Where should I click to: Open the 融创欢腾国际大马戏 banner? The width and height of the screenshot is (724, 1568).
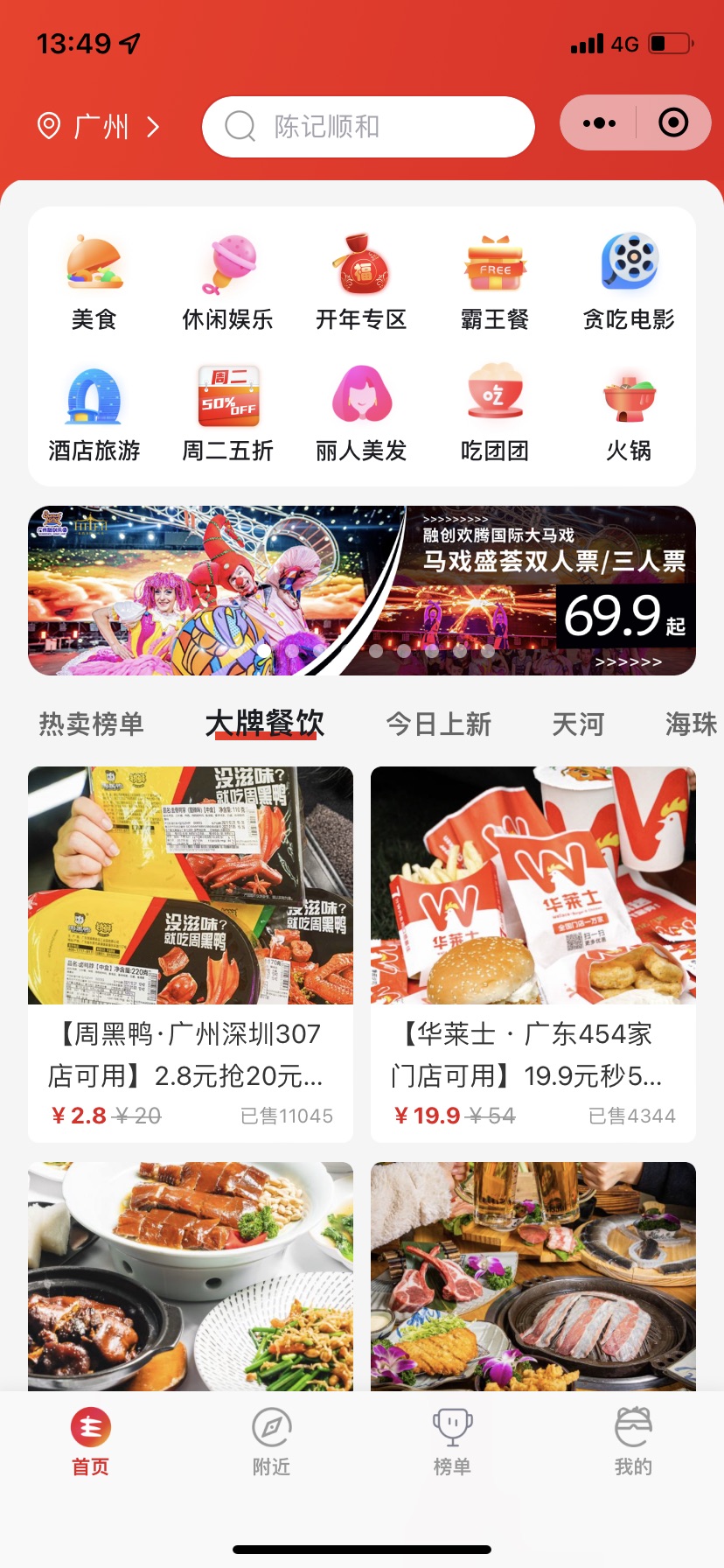362,591
